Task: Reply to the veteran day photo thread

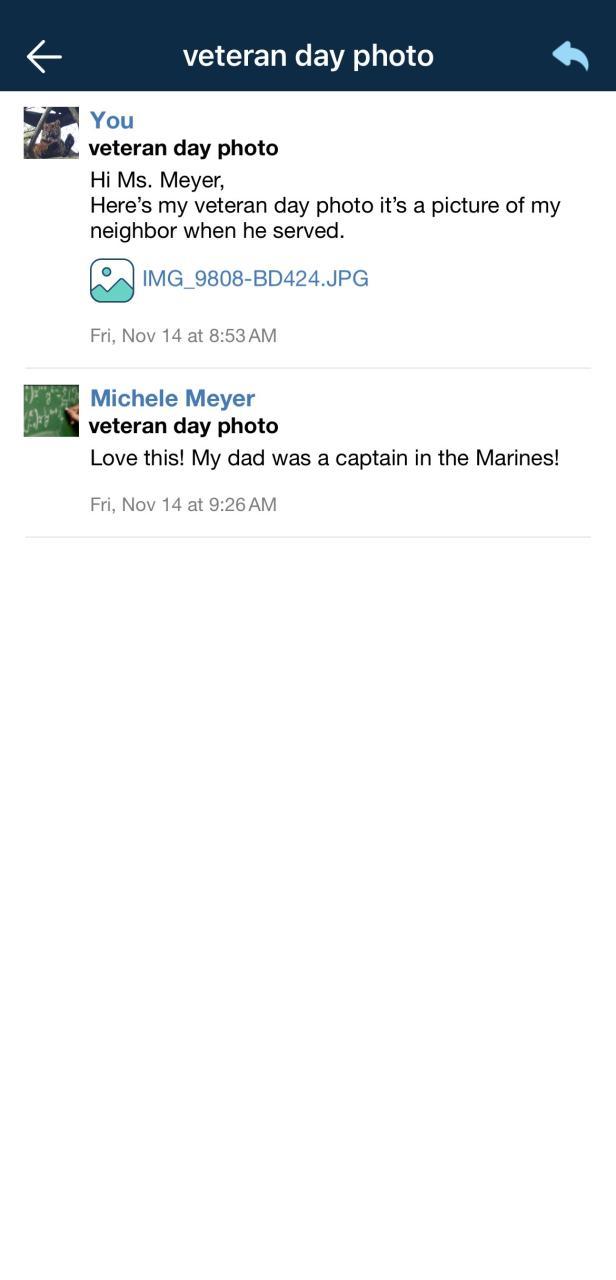Action: [570, 56]
